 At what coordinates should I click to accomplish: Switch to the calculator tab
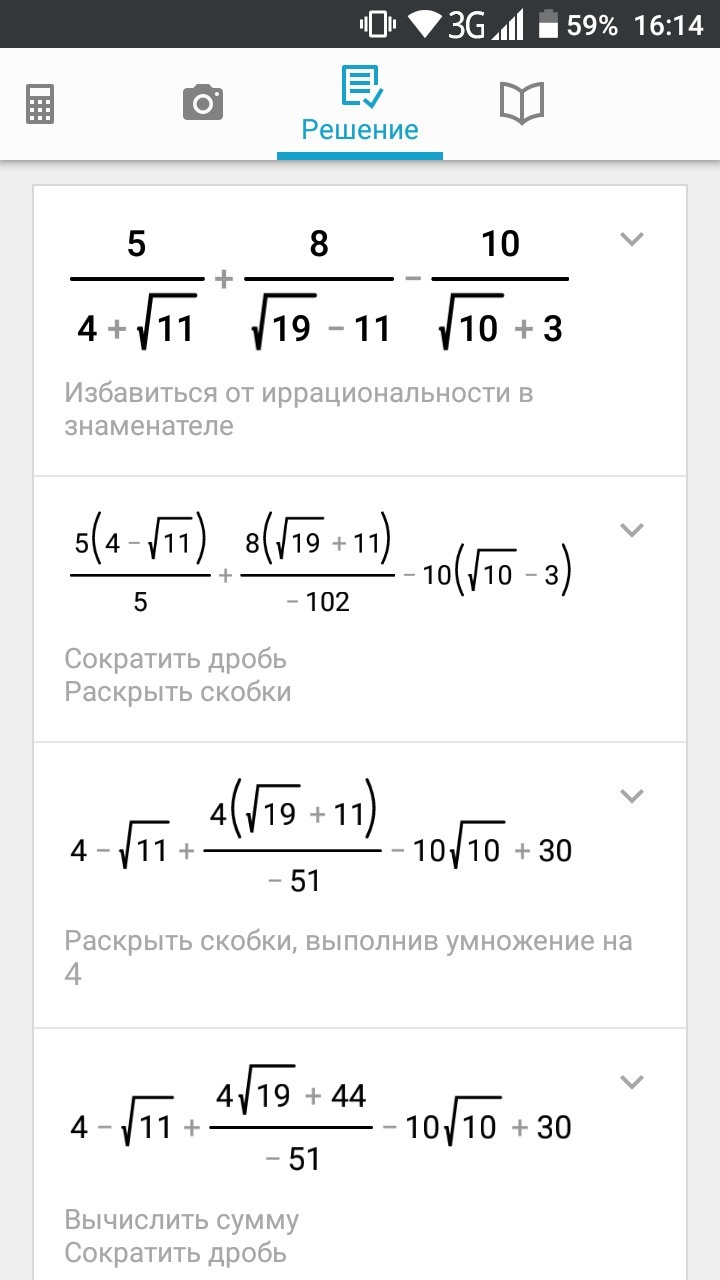[40, 103]
